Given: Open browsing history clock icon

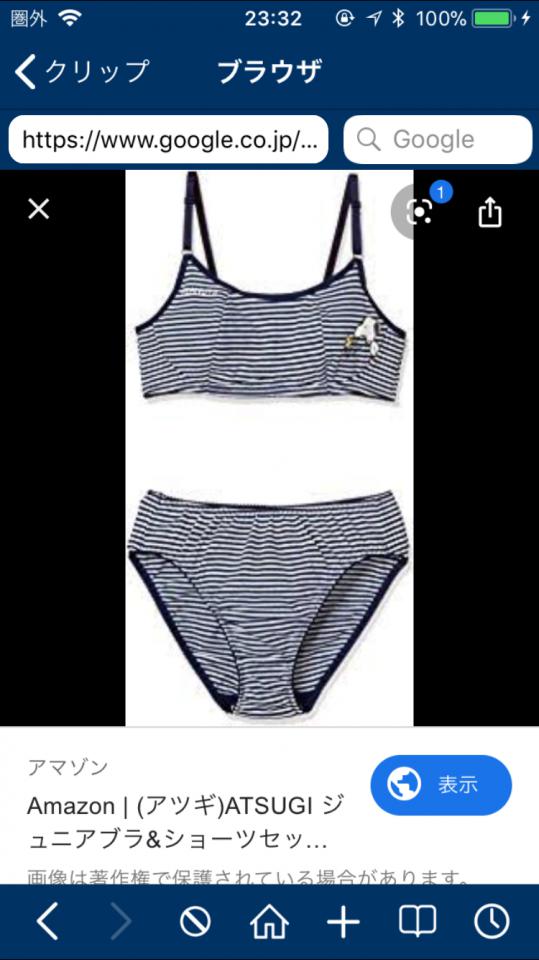Looking at the screenshot, I should 492,921.
